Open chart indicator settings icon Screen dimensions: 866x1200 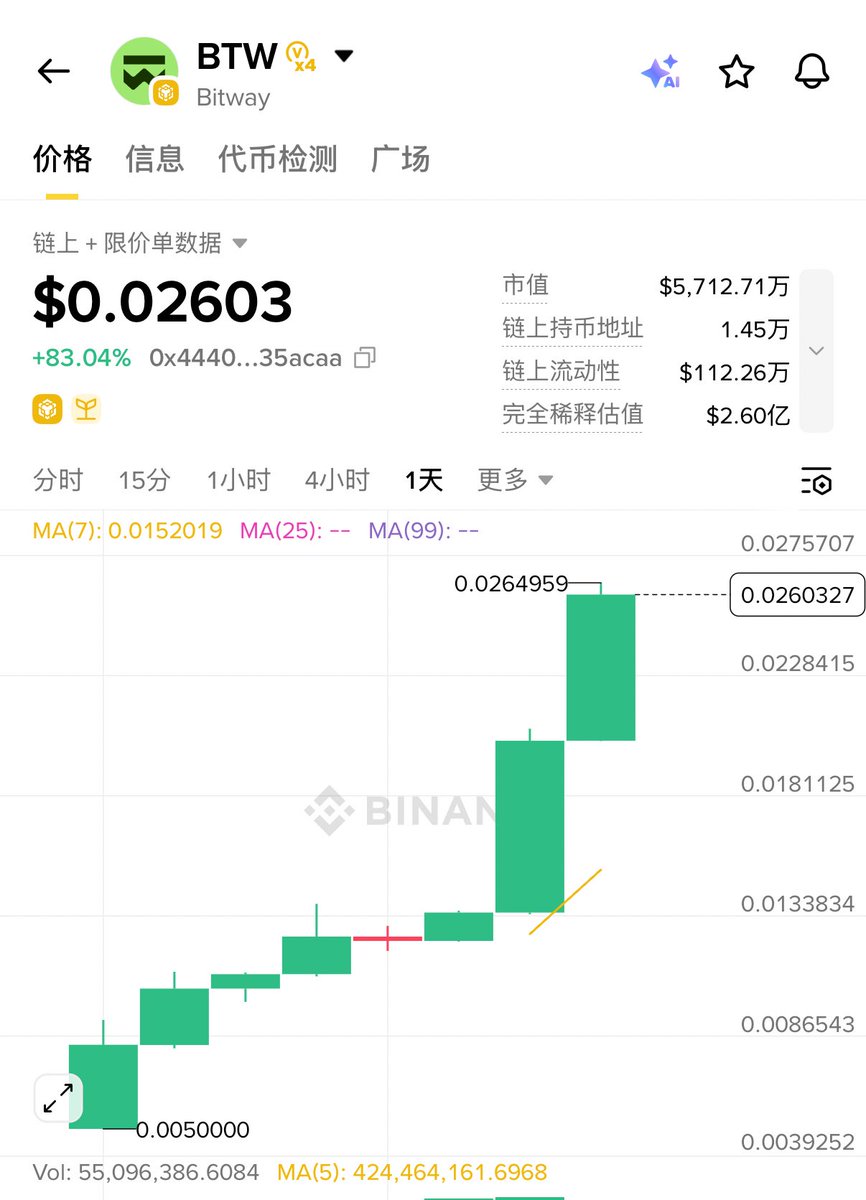[816, 481]
